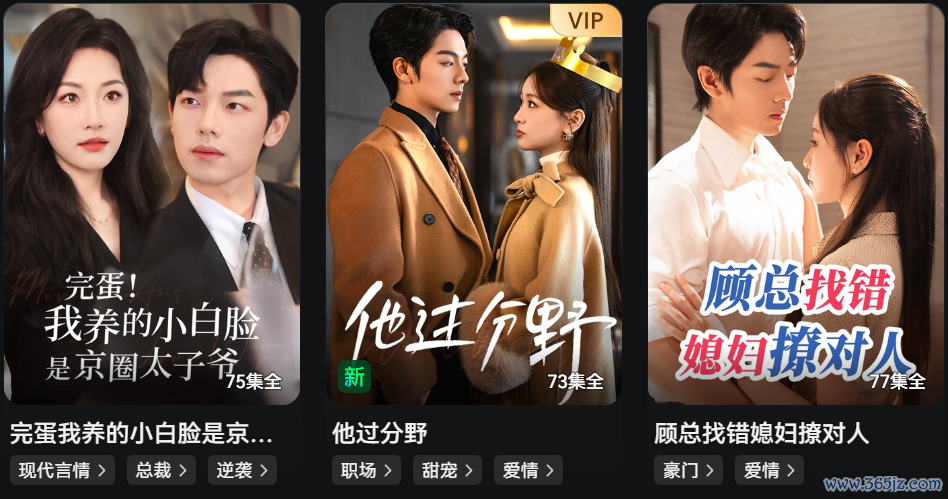Image resolution: width=948 pixels, height=499 pixels.
Task: Select the 豪门 tag chip
Action: [x=688, y=470]
